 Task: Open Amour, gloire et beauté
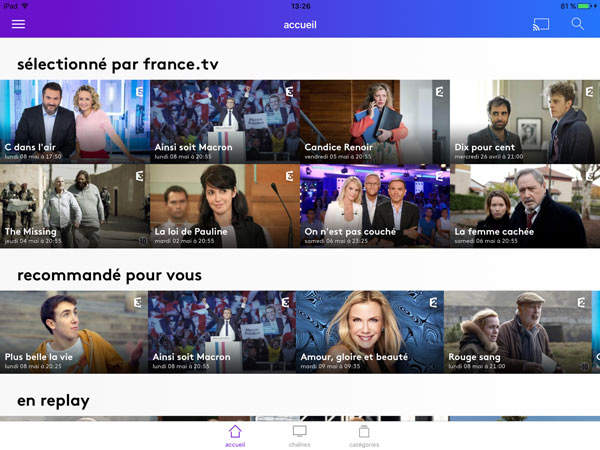pos(369,331)
